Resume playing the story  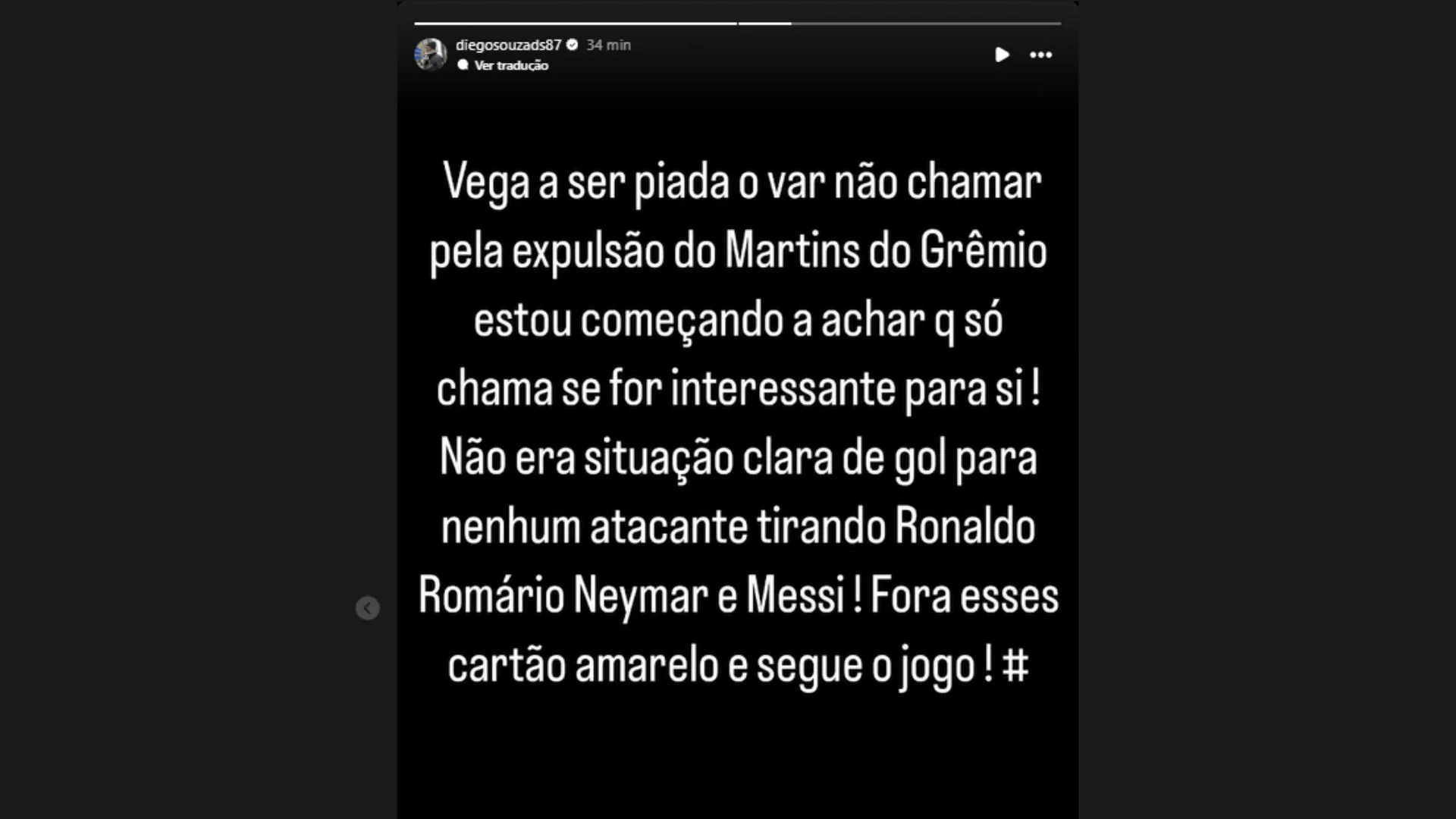[1002, 55]
